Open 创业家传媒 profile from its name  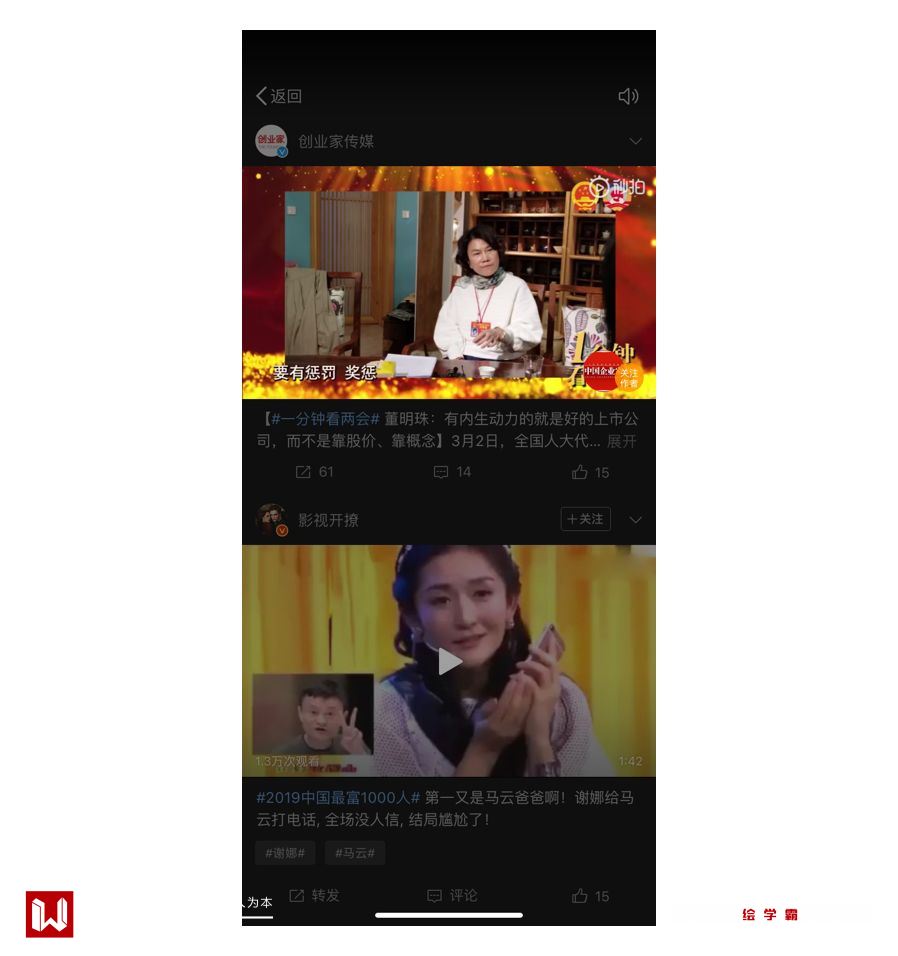336,141
